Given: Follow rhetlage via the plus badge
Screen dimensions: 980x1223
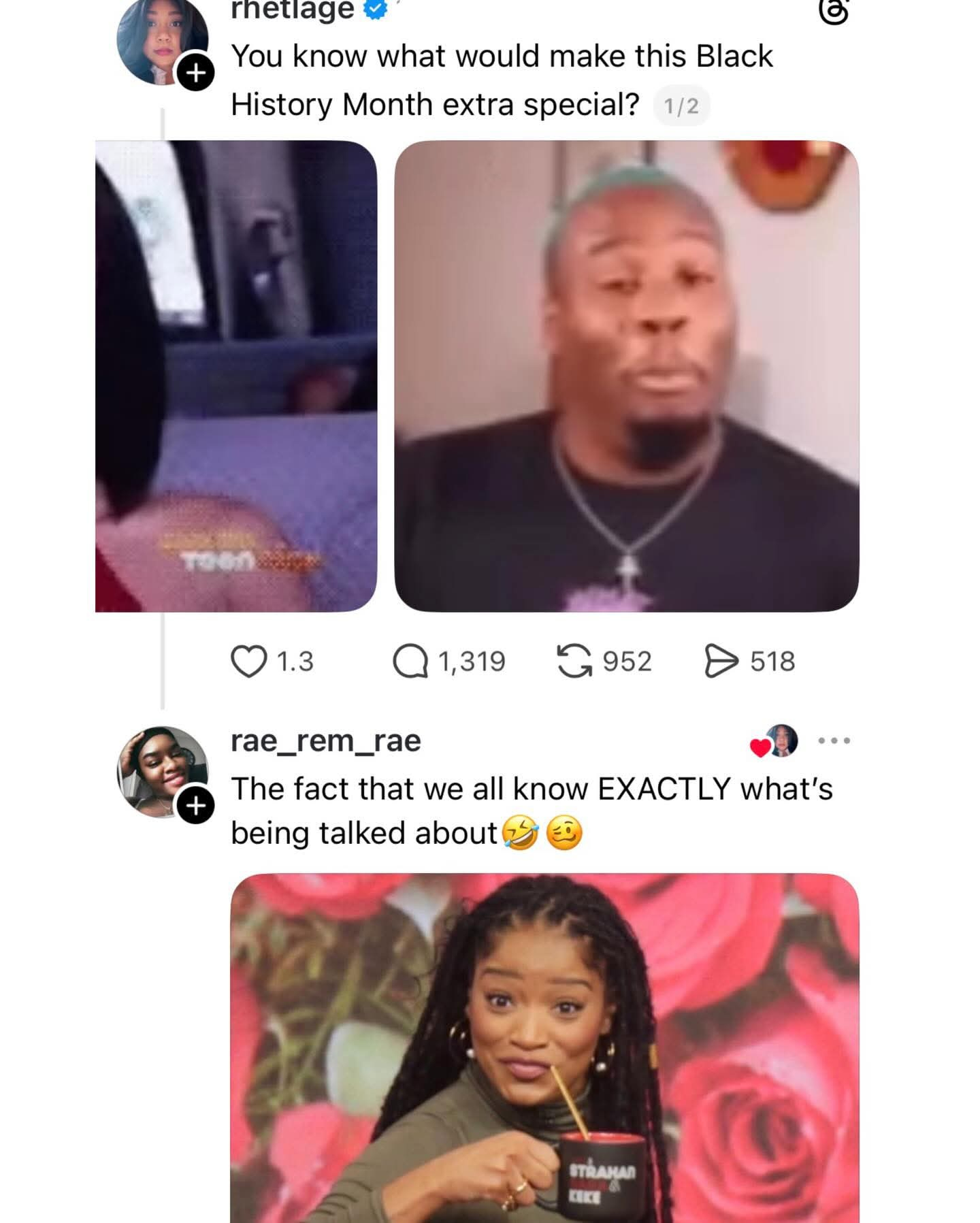Looking at the screenshot, I should pyautogui.click(x=196, y=73).
